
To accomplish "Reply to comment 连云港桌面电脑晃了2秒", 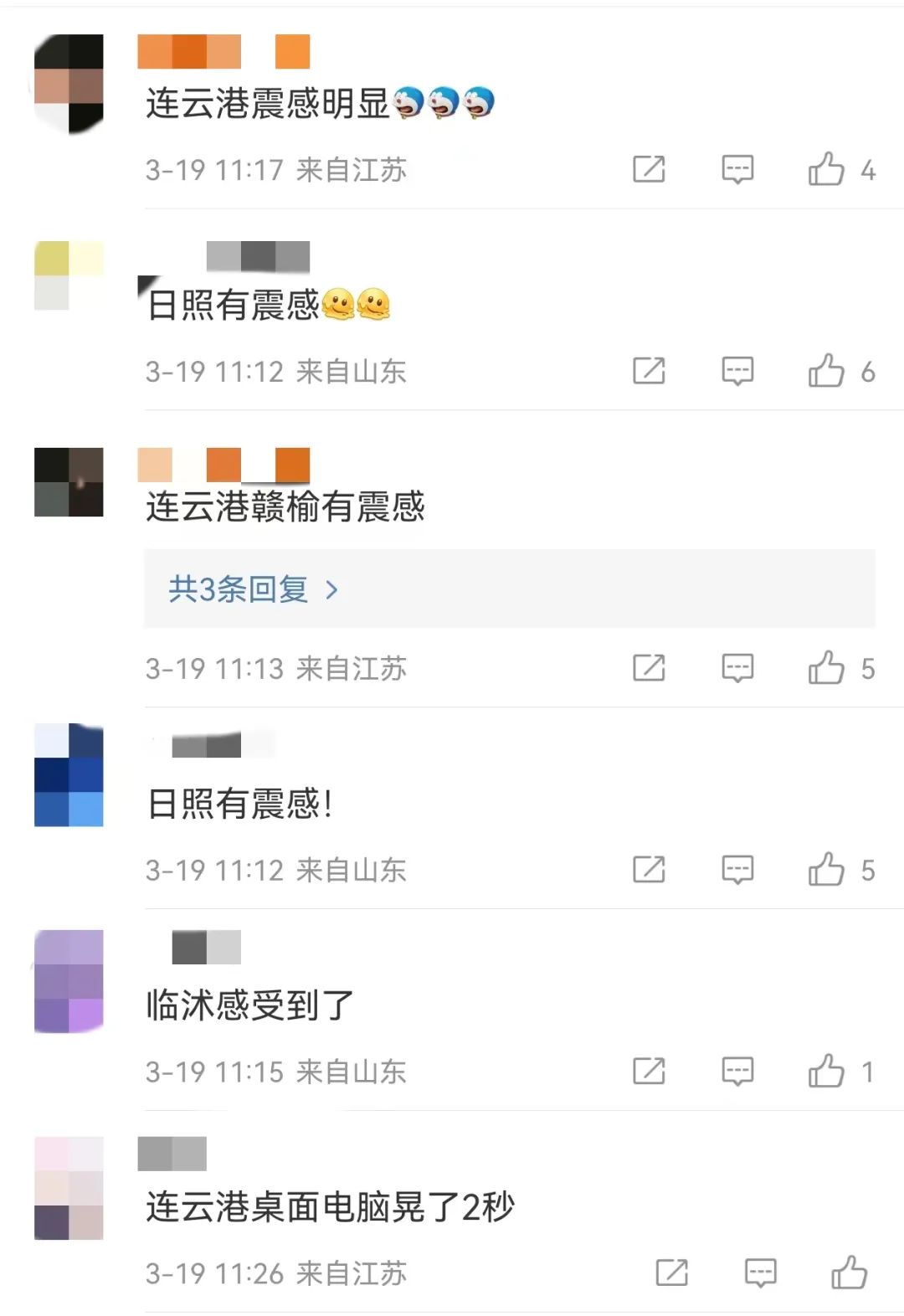I will click(x=760, y=1272).
